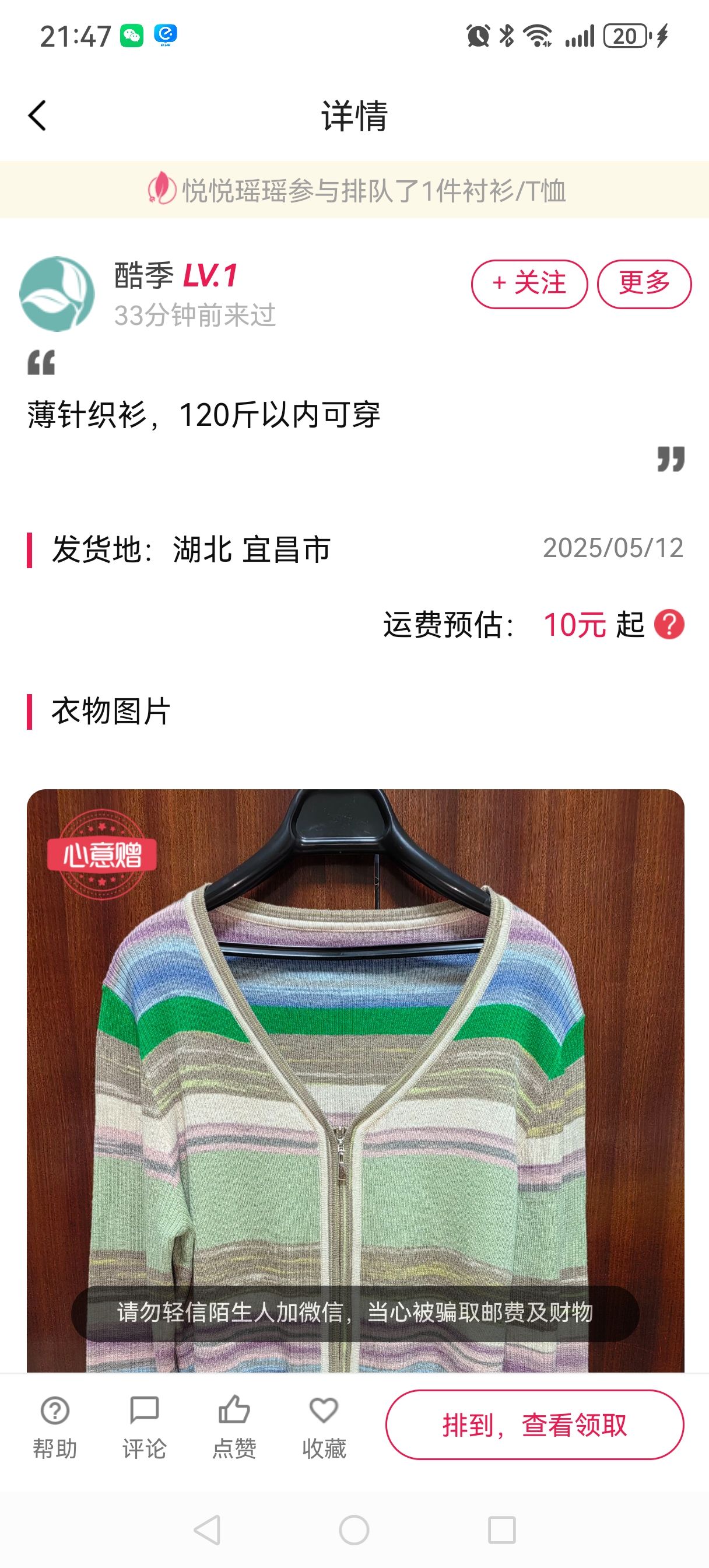The width and height of the screenshot is (709, 1568).
Task: Like this item with 点赞
Action: (x=234, y=1427)
